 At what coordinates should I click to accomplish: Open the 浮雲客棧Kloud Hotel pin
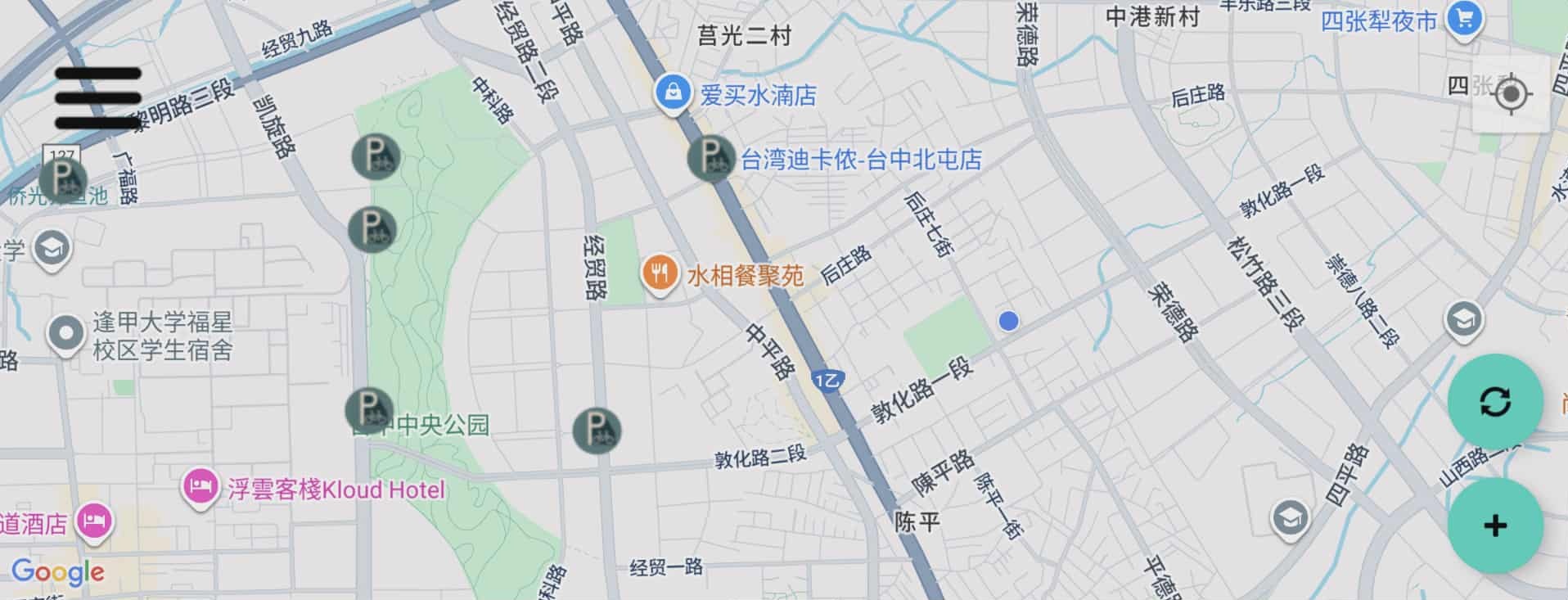pos(199,489)
